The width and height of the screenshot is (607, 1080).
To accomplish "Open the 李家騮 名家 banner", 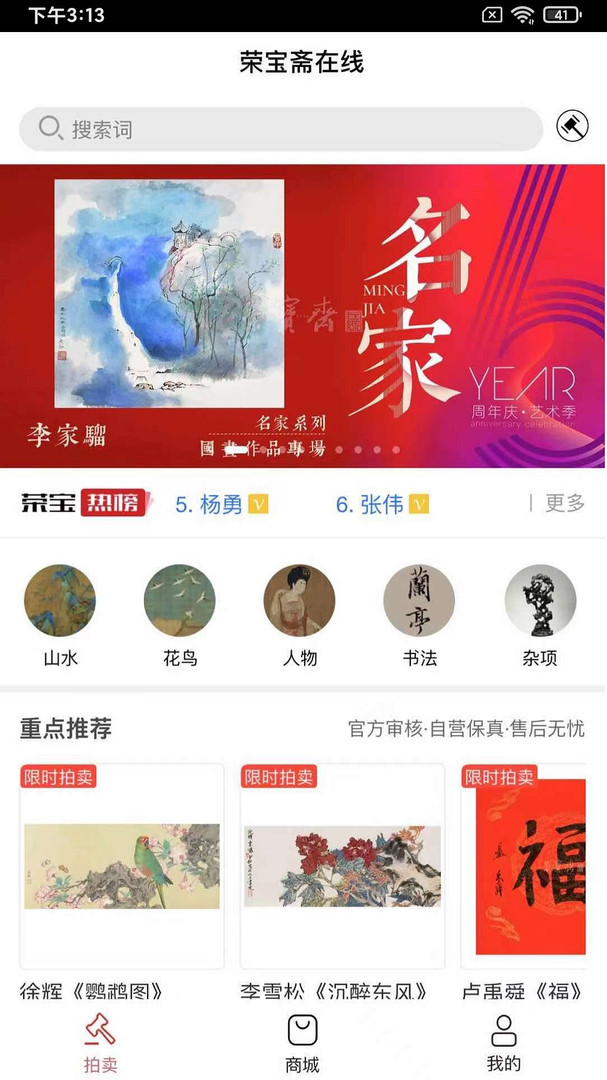I will click(303, 315).
